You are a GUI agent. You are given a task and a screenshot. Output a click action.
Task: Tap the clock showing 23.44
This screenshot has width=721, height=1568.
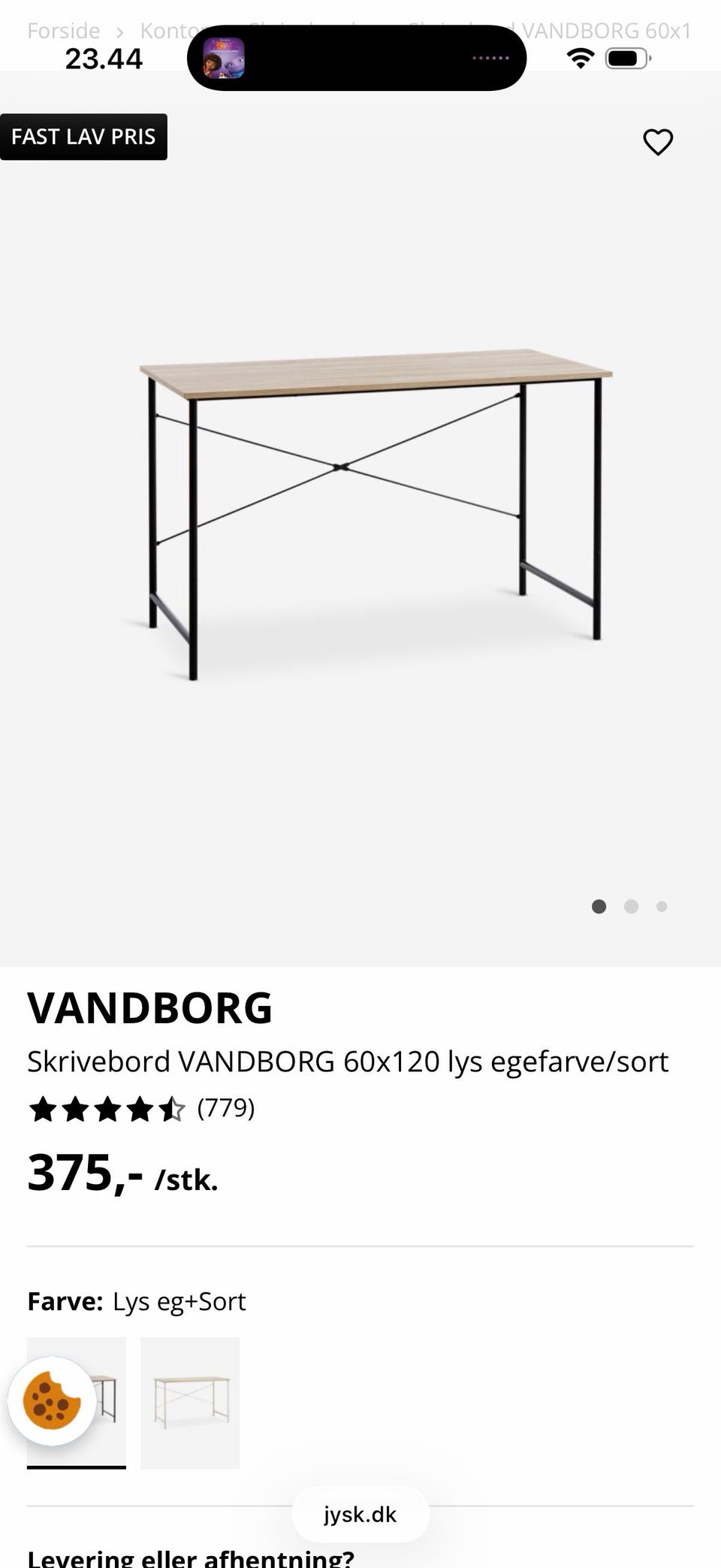[104, 59]
